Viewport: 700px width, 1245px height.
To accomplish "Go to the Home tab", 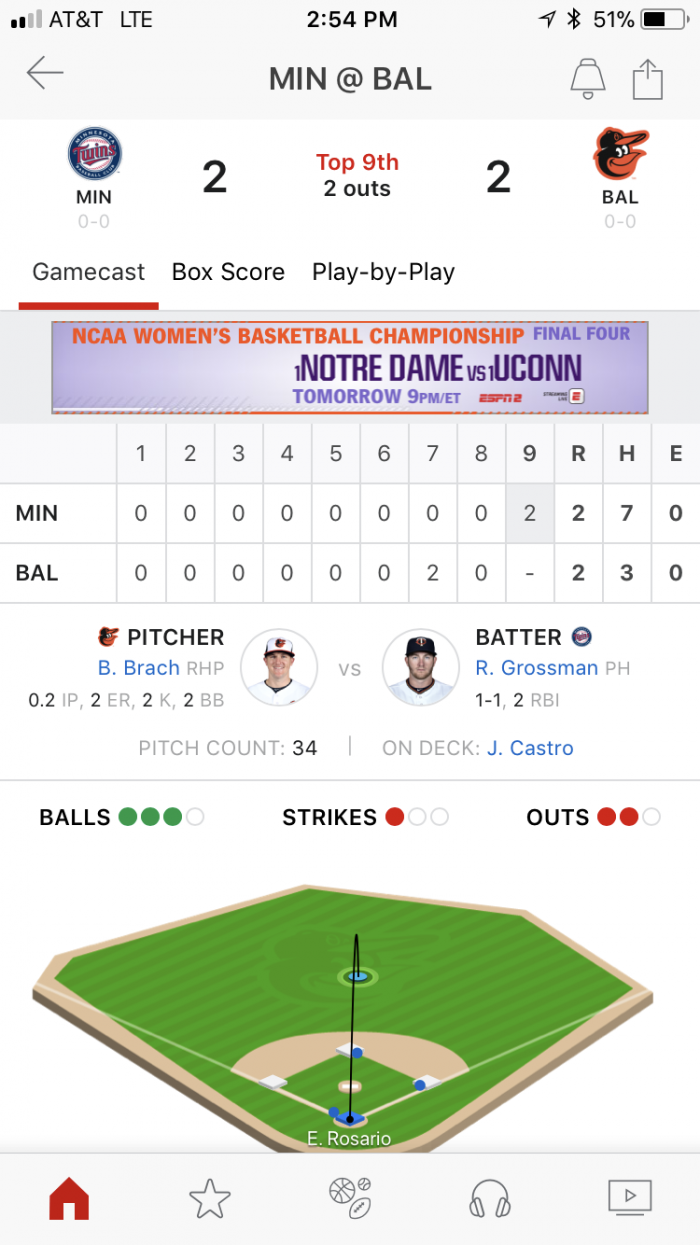I will coord(69,1198).
